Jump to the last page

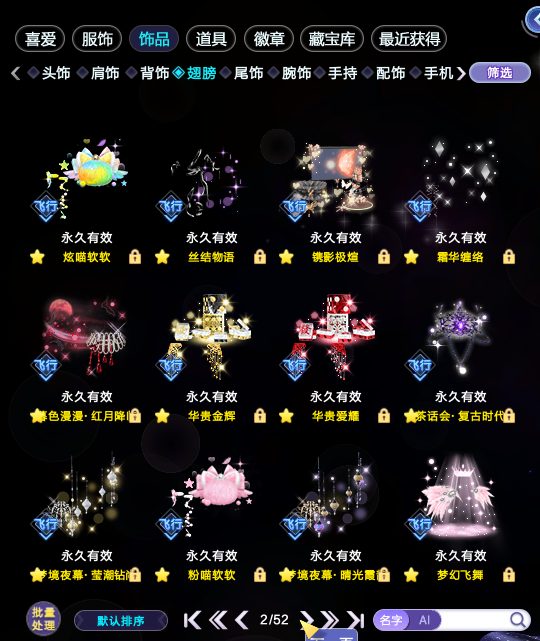tap(356, 620)
